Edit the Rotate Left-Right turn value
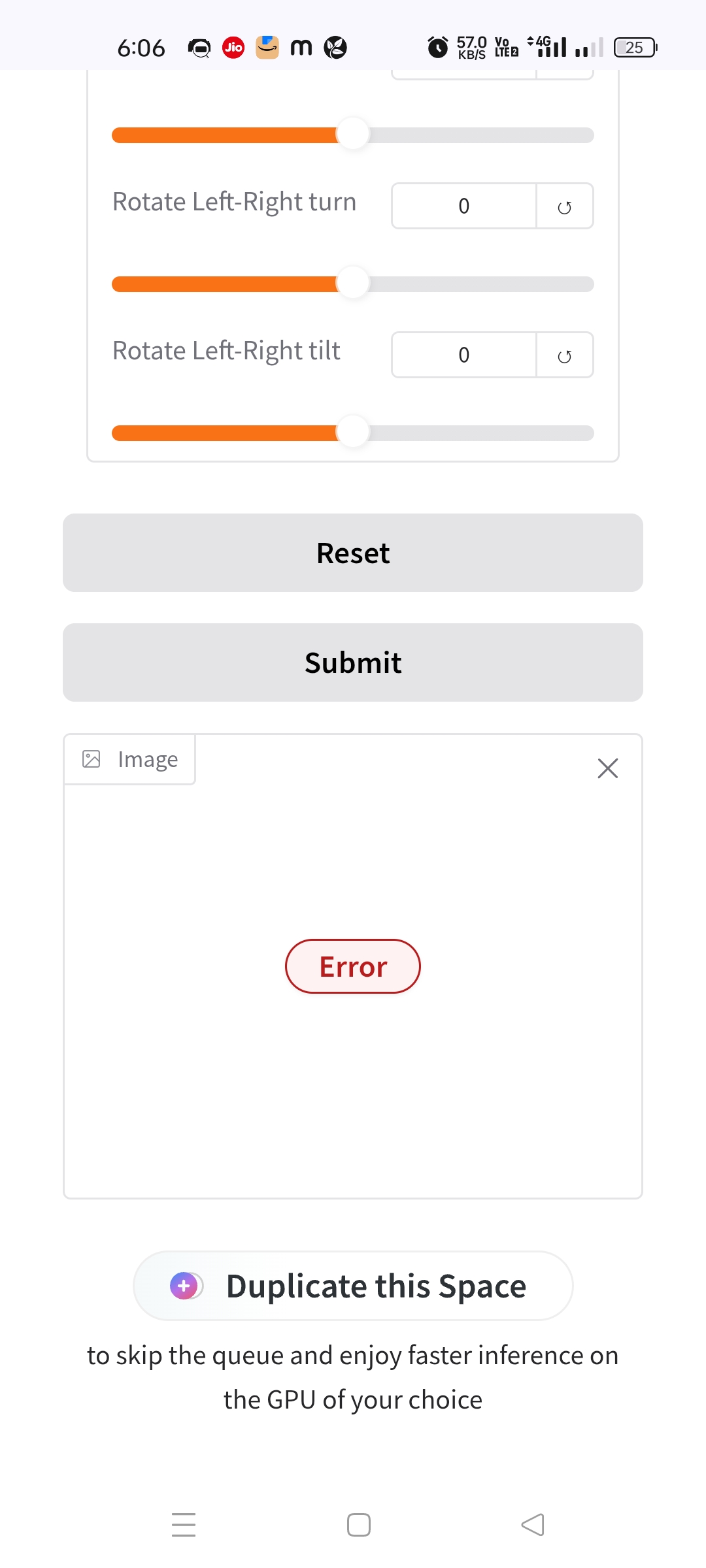 coord(463,206)
